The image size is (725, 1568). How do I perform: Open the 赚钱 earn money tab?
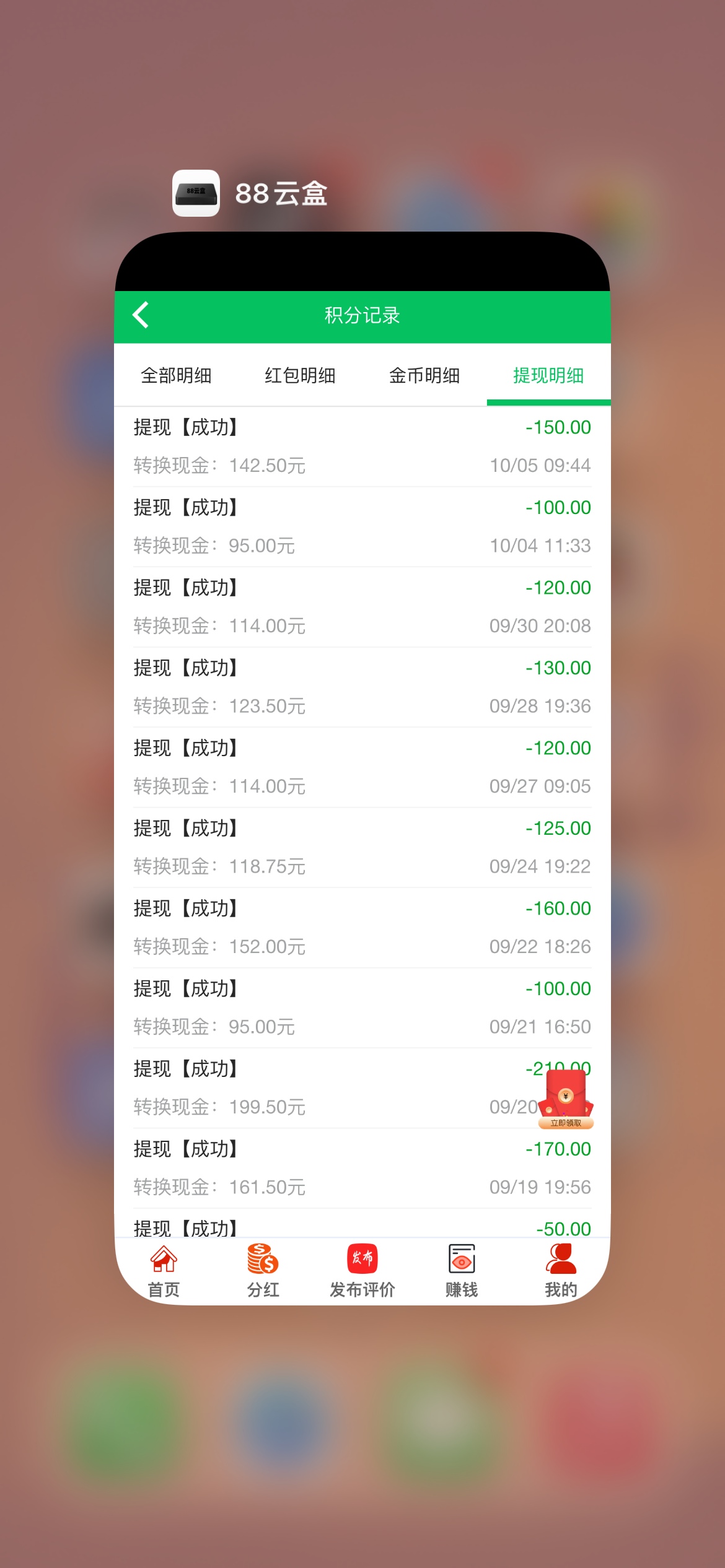pyautogui.click(x=462, y=1271)
